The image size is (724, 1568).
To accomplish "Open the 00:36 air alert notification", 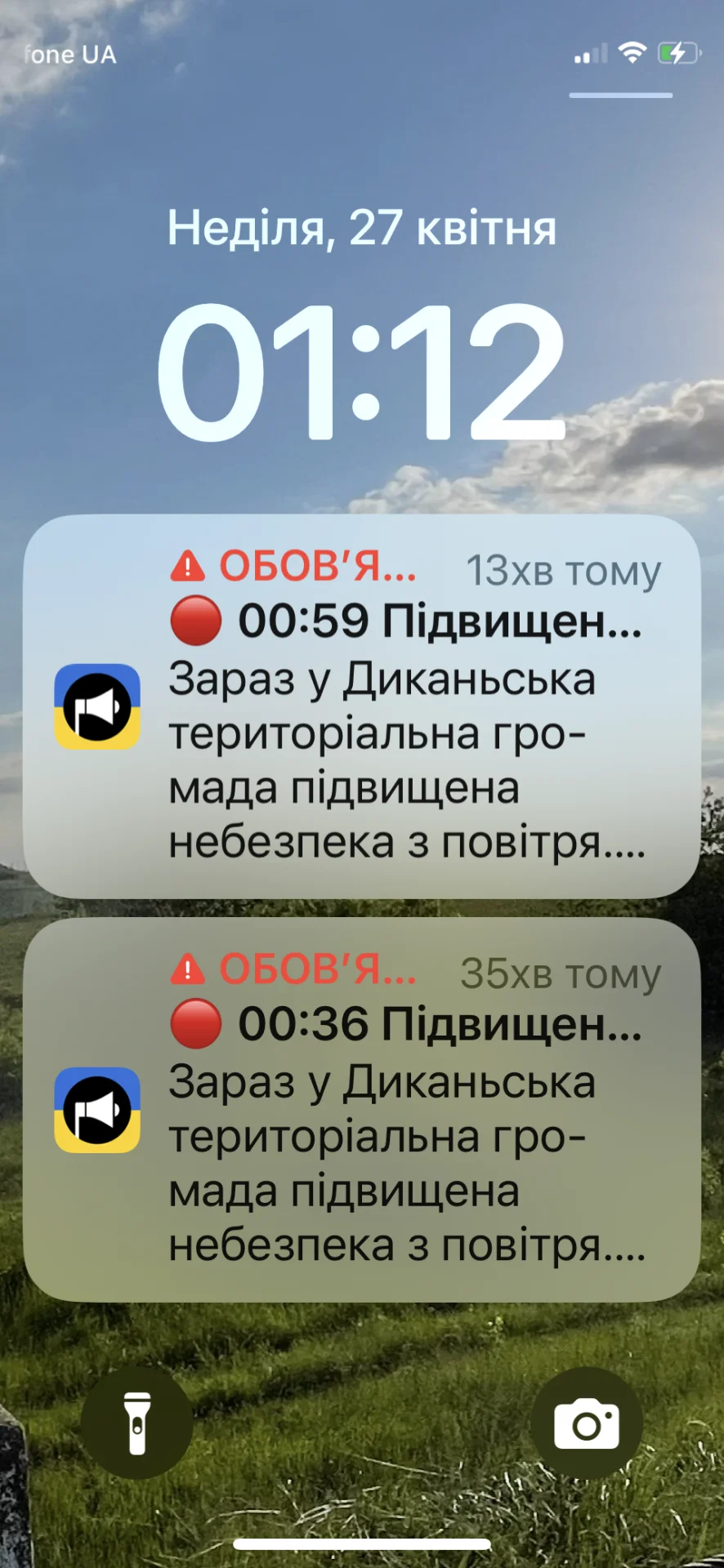I will (x=362, y=1110).
